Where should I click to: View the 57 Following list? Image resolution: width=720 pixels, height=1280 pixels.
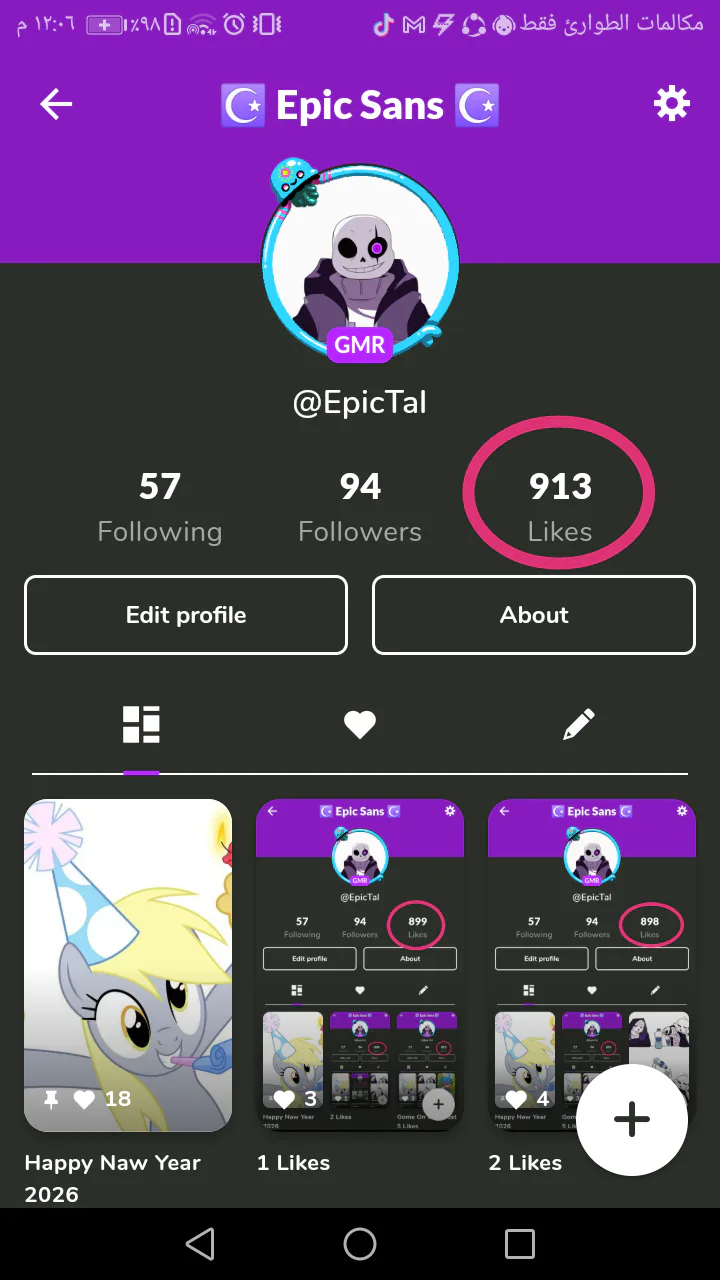coord(160,507)
